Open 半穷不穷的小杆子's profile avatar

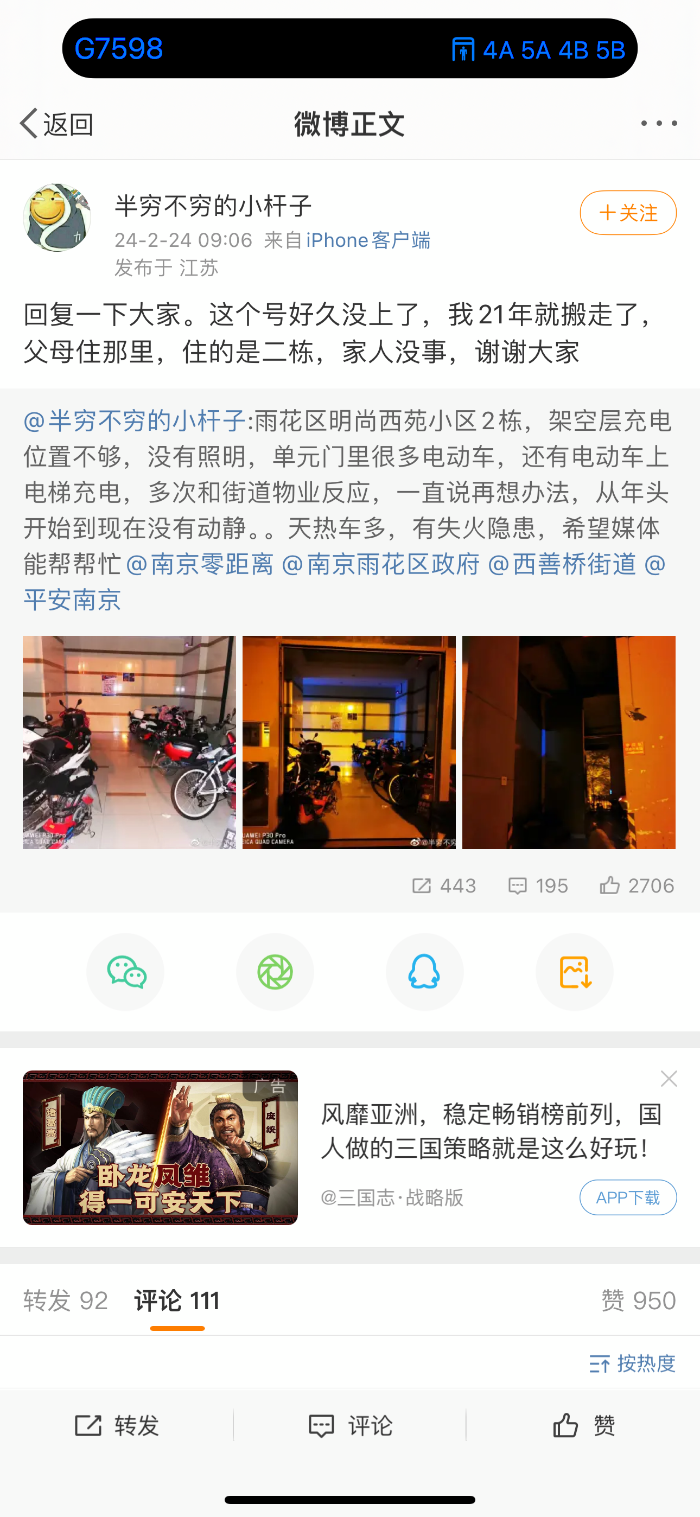(x=57, y=217)
